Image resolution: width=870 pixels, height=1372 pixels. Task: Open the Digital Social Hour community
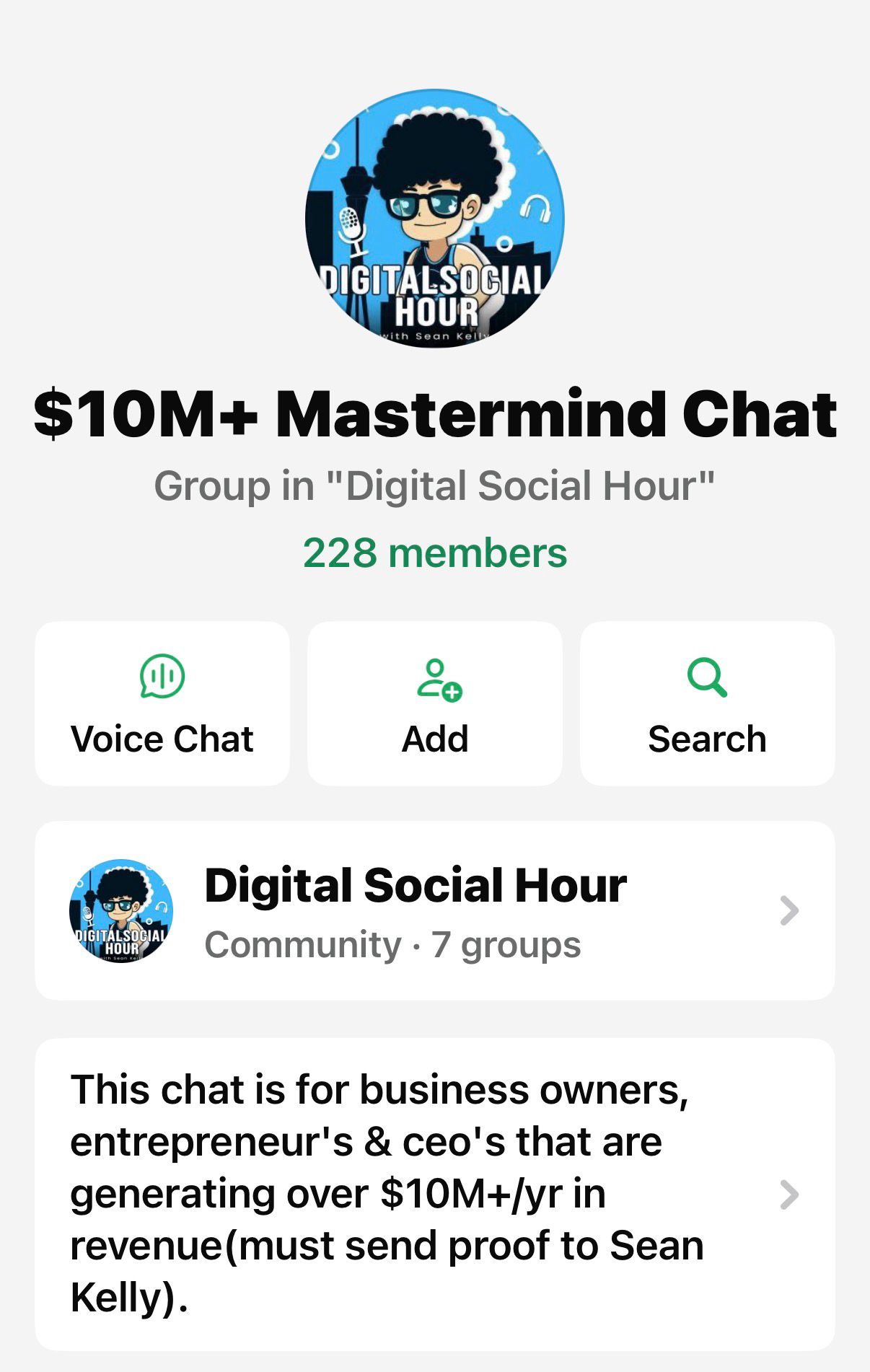pos(434,910)
